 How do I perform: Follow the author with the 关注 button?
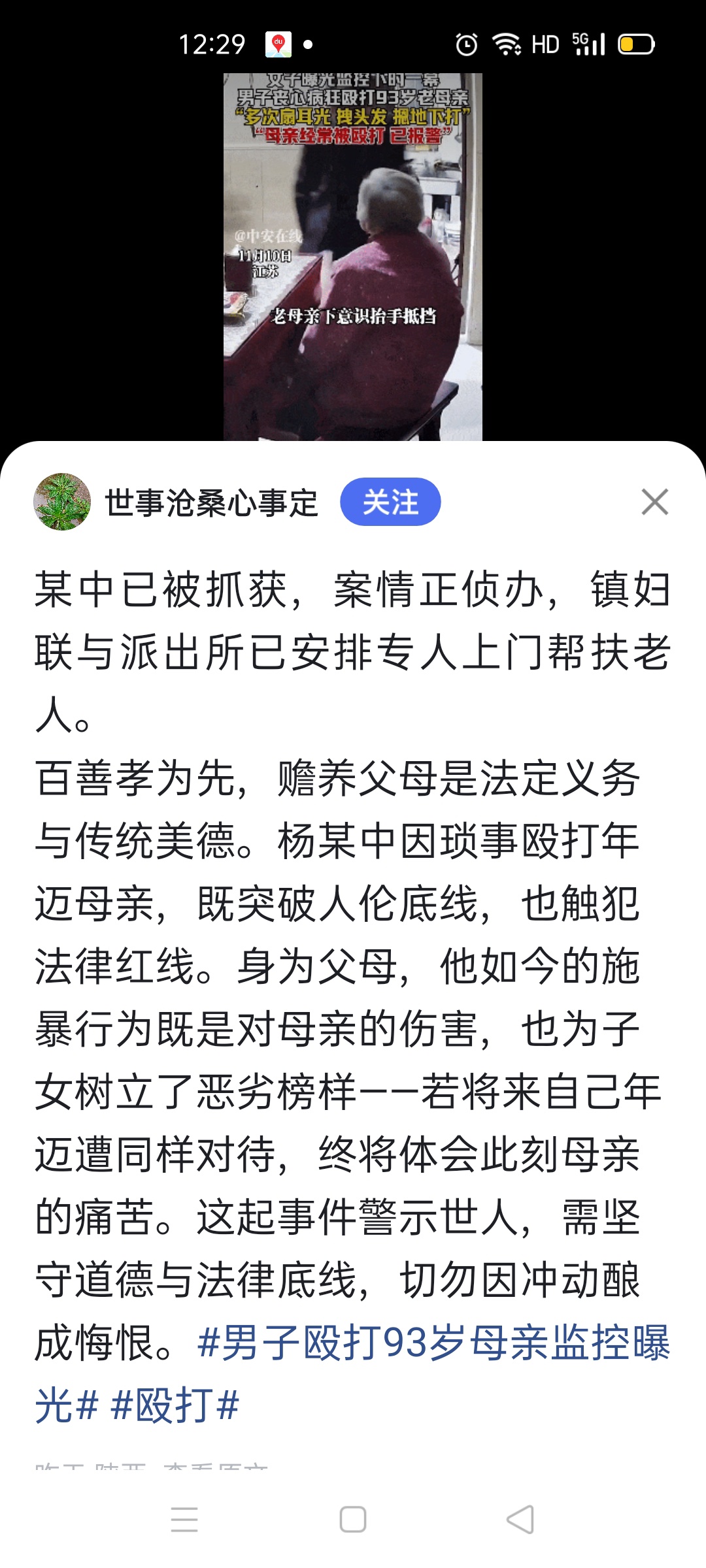pyautogui.click(x=390, y=502)
